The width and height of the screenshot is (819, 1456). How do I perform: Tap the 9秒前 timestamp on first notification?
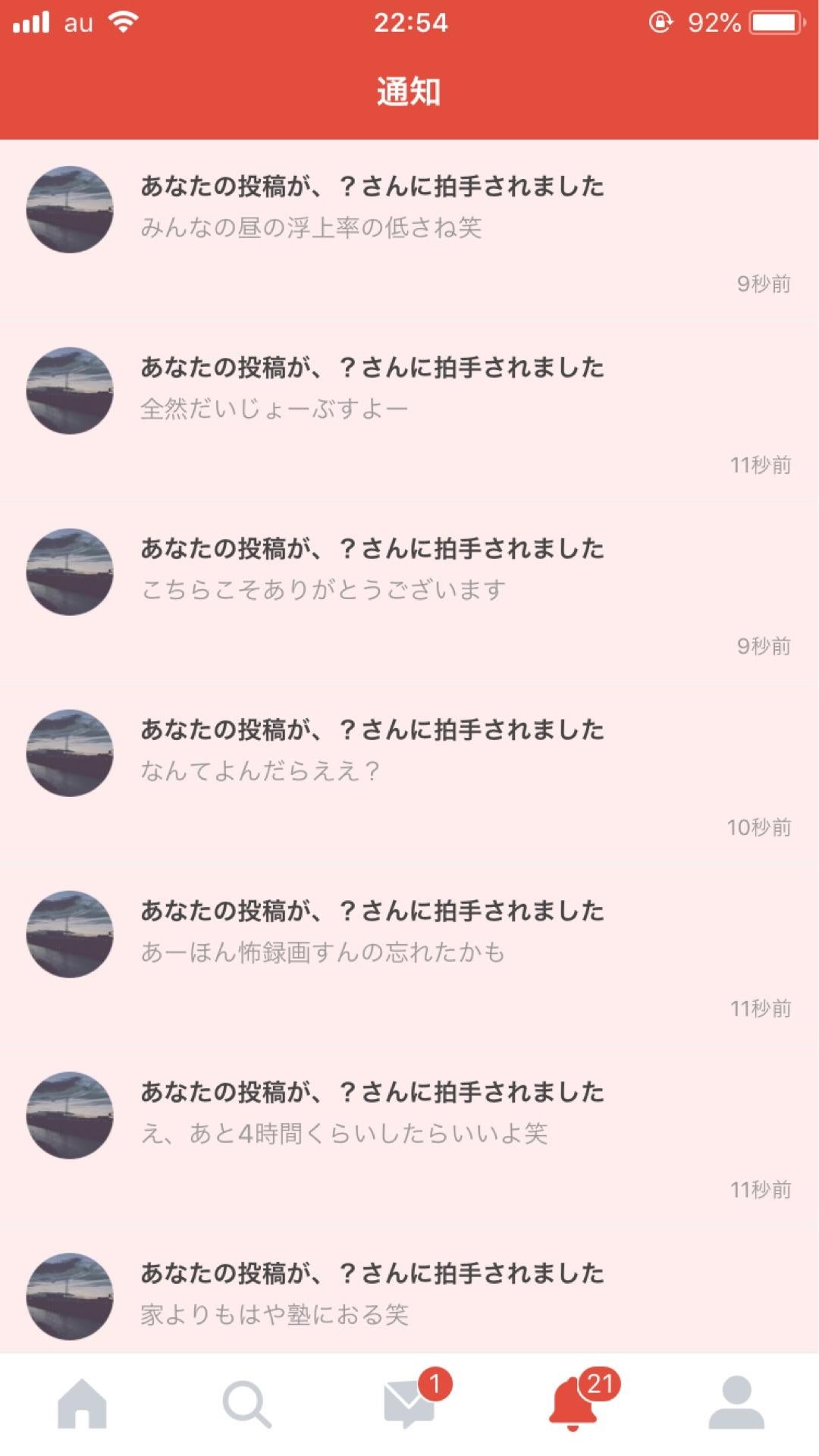(x=764, y=284)
